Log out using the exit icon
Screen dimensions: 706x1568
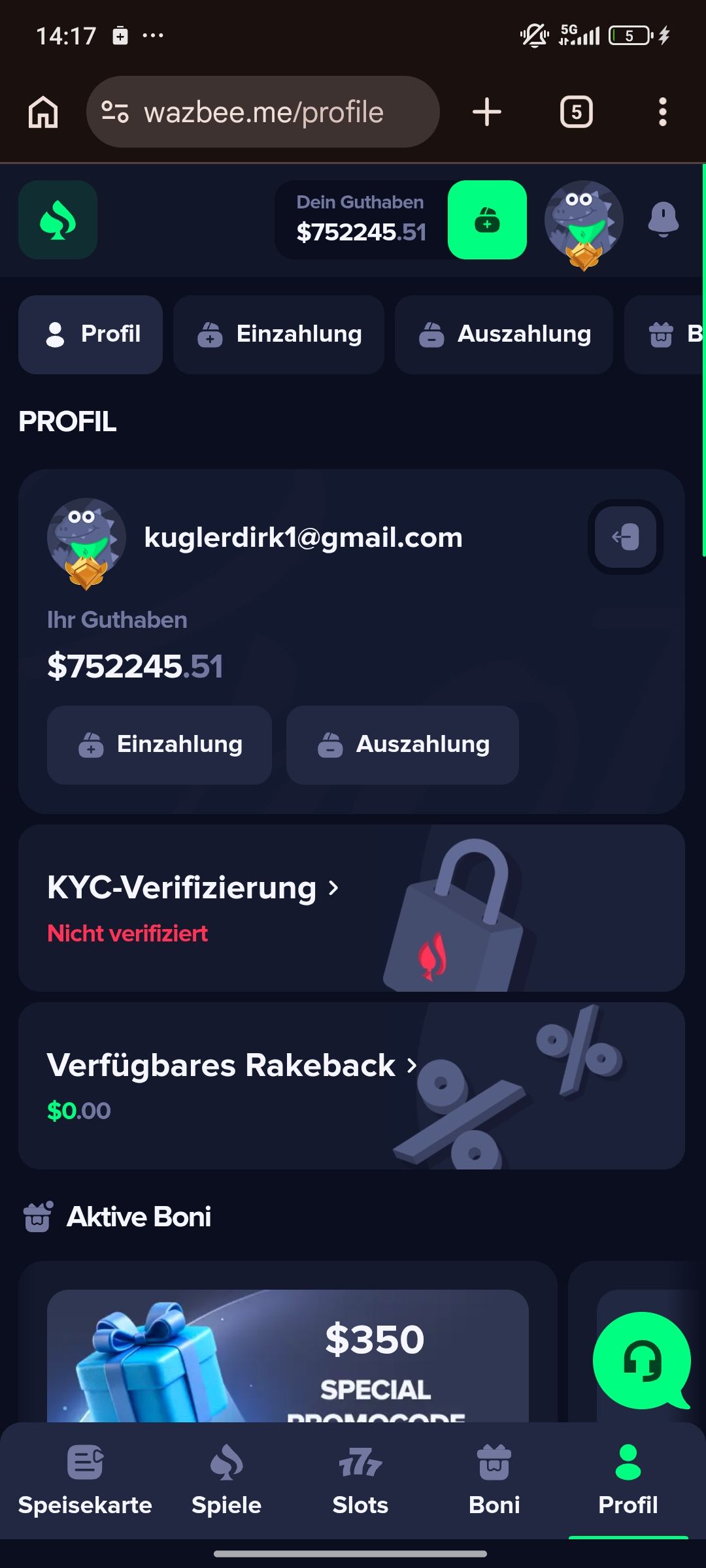click(x=625, y=537)
